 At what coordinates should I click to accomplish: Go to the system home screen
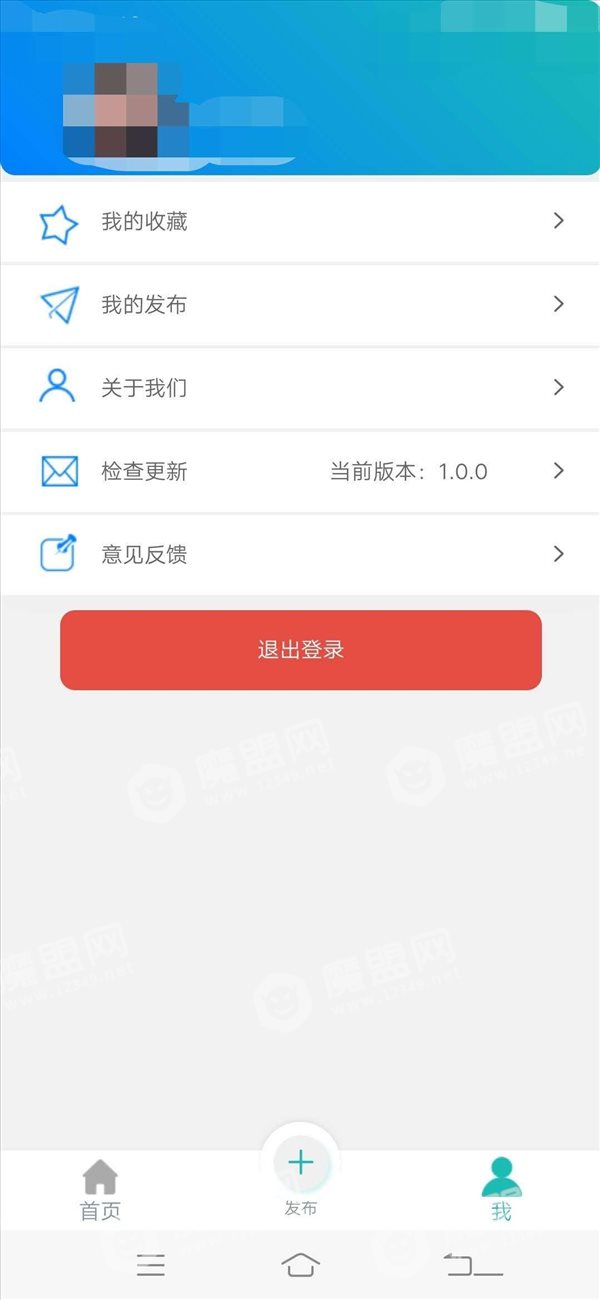[x=300, y=1265]
